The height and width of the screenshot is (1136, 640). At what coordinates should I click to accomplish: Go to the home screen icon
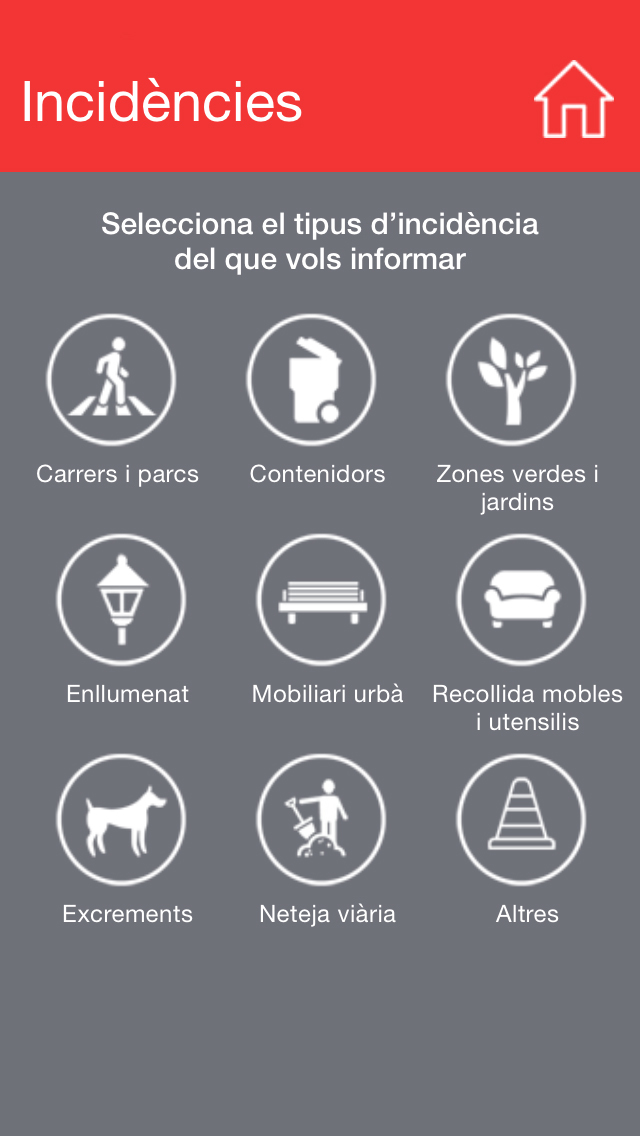574,100
